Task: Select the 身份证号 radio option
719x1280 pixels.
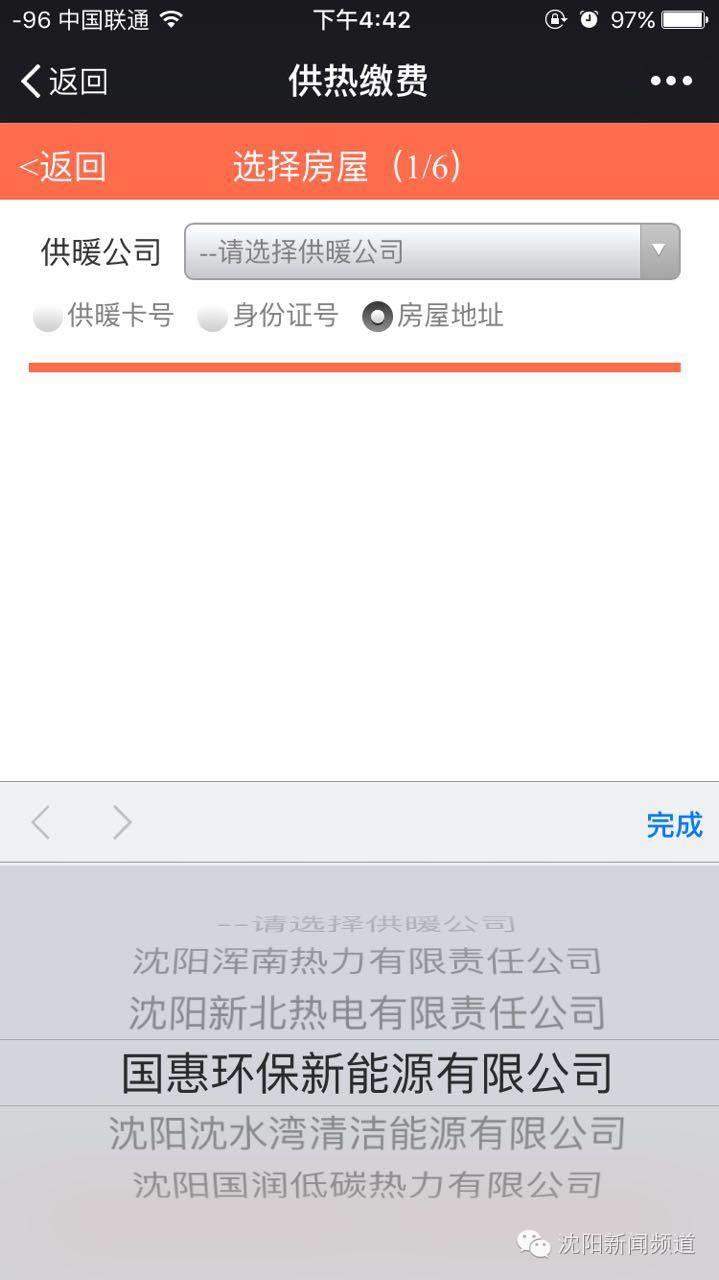Action: (x=212, y=317)
